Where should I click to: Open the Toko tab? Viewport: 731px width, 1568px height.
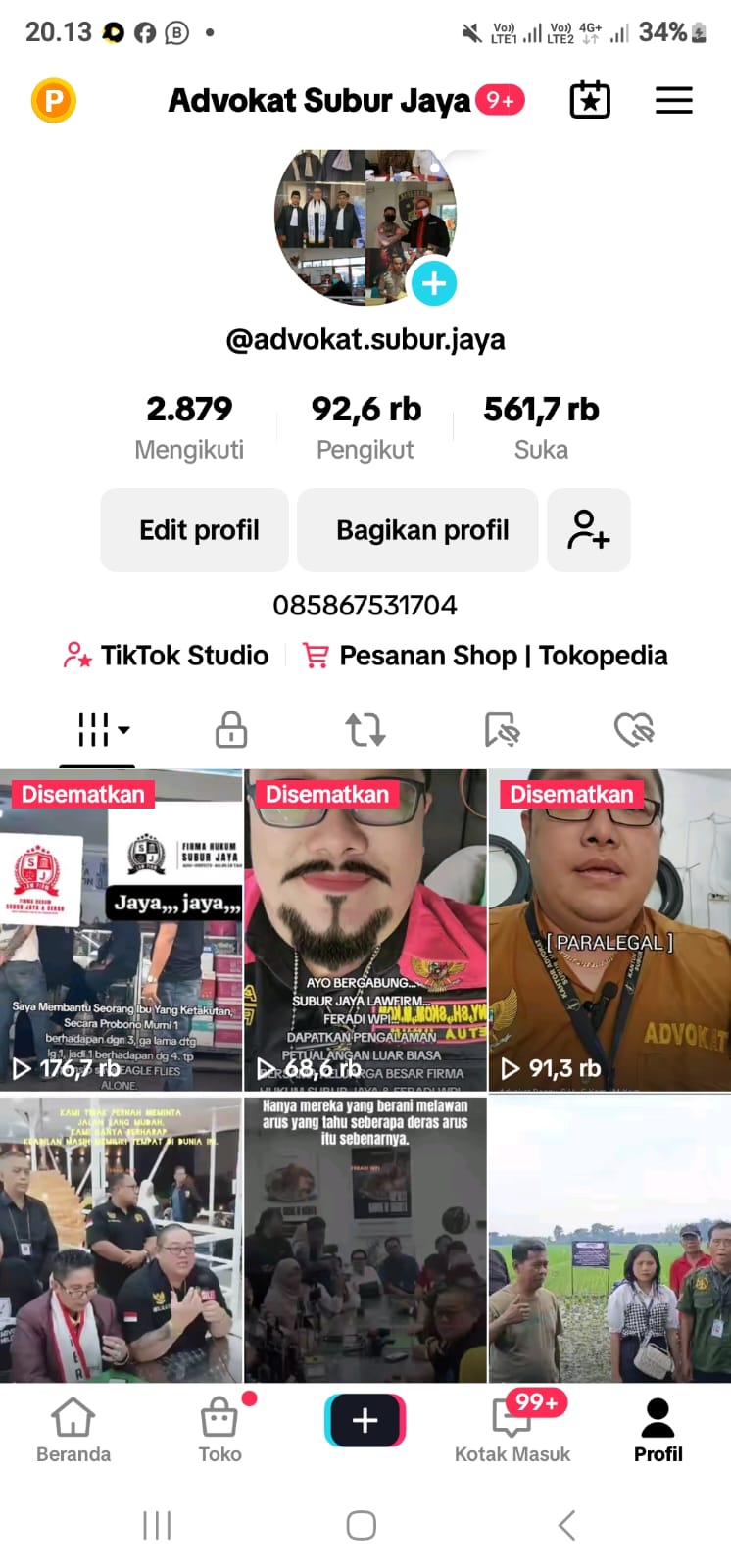[x=219, y=1431]
